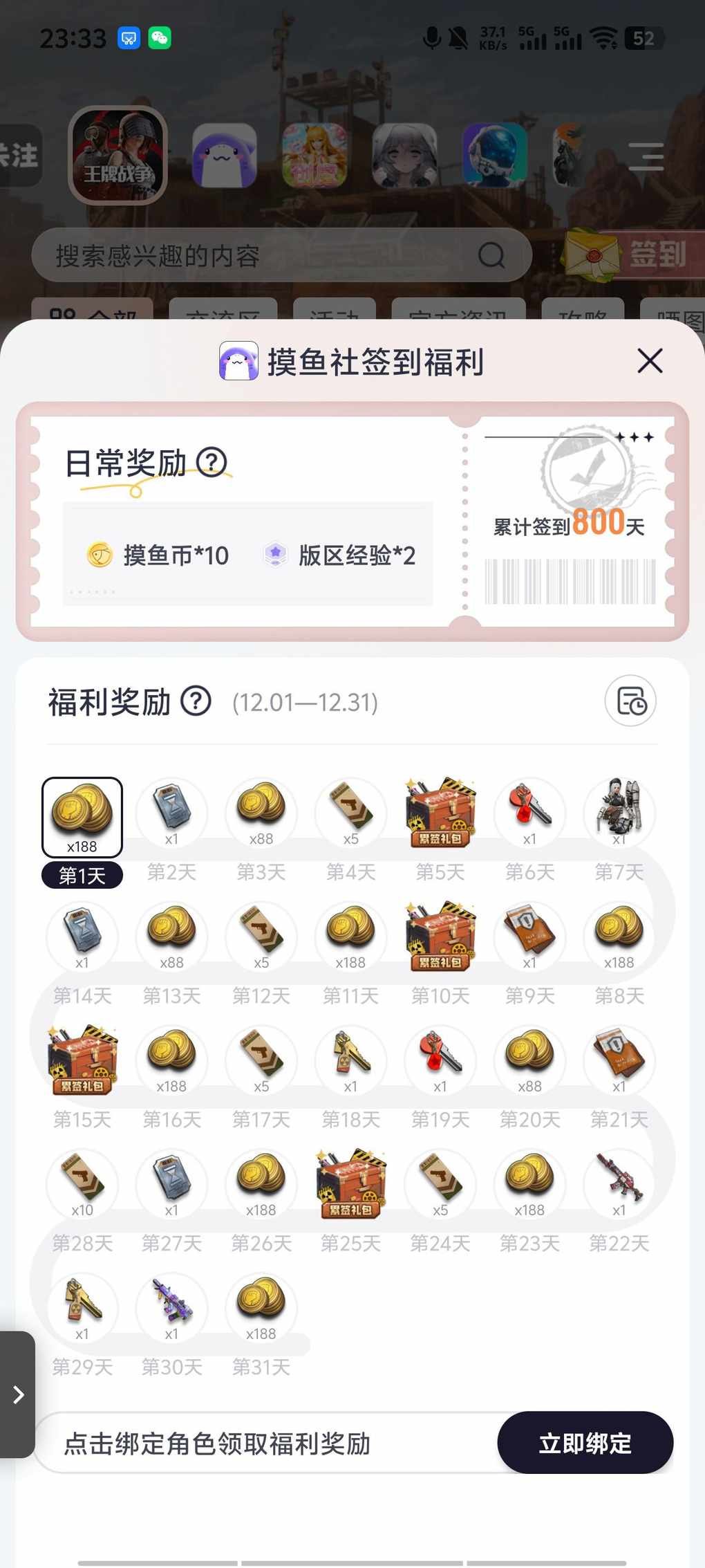The image size is (705, 1568).
Task: View the 第7天 character reward
Action: (619, 811)
